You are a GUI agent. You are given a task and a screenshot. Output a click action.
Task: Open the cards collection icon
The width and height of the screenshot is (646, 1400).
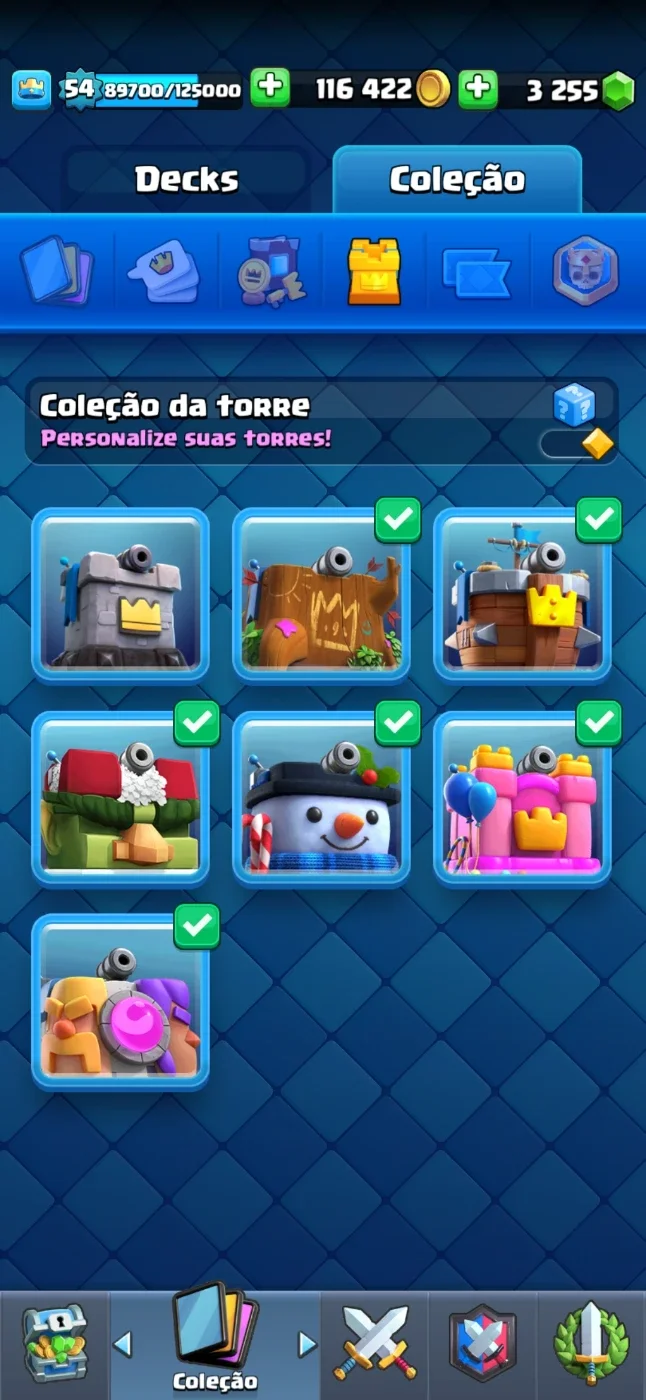tap(57, 270)
